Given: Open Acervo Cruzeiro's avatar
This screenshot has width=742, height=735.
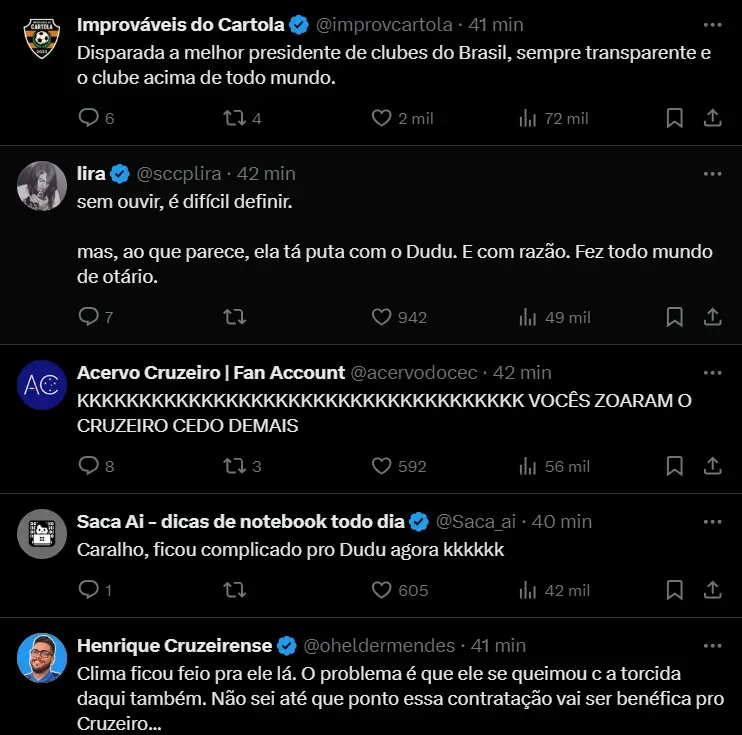Looking at the screenshot, I should [42, 386].
